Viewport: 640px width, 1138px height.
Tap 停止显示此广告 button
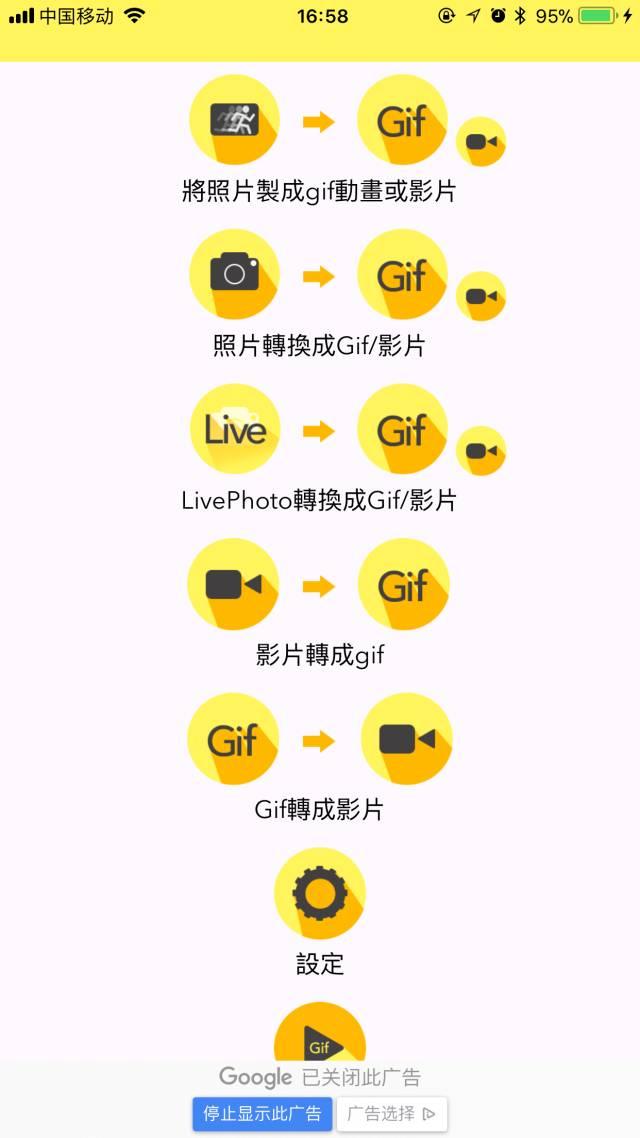(x=262, y=1113)
